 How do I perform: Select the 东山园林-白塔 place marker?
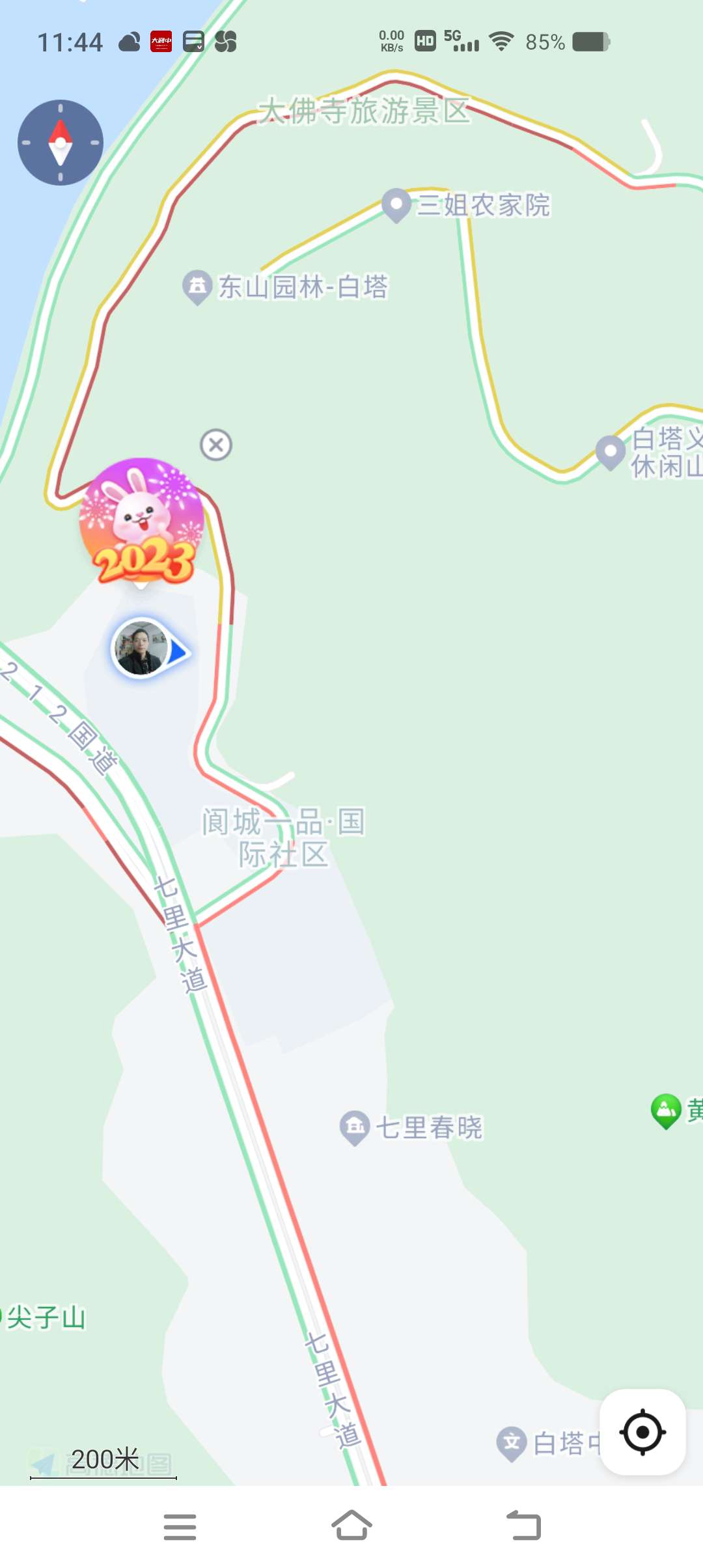tap(197, 287)
